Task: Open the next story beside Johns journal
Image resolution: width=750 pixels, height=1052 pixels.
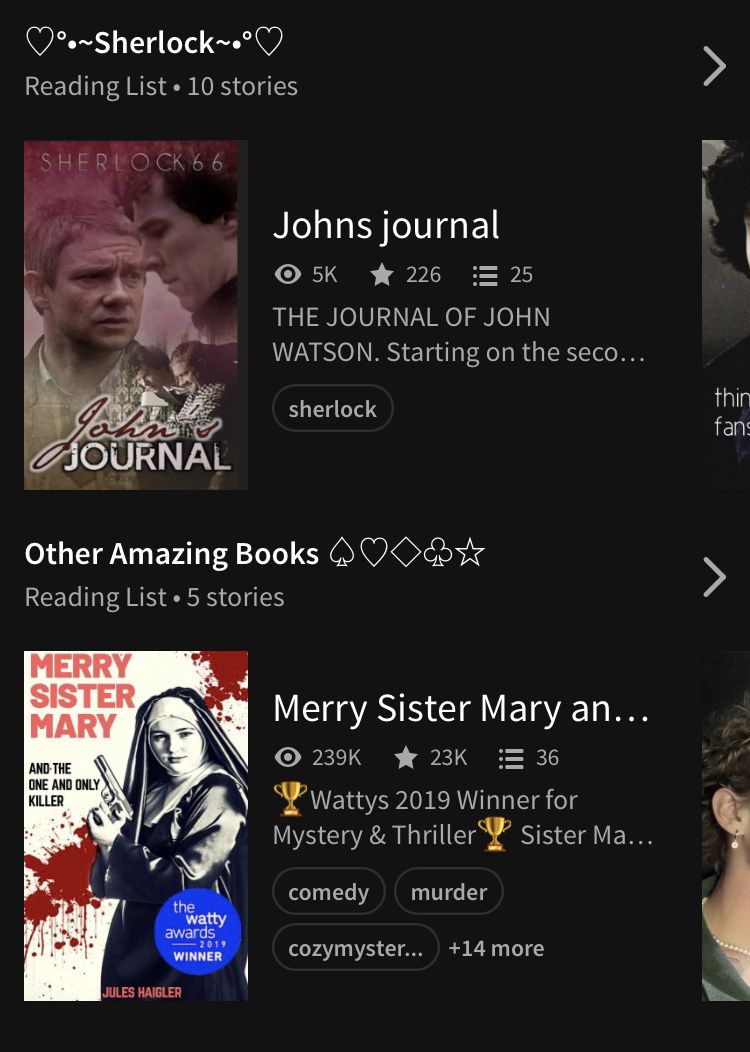Action: 728,315
